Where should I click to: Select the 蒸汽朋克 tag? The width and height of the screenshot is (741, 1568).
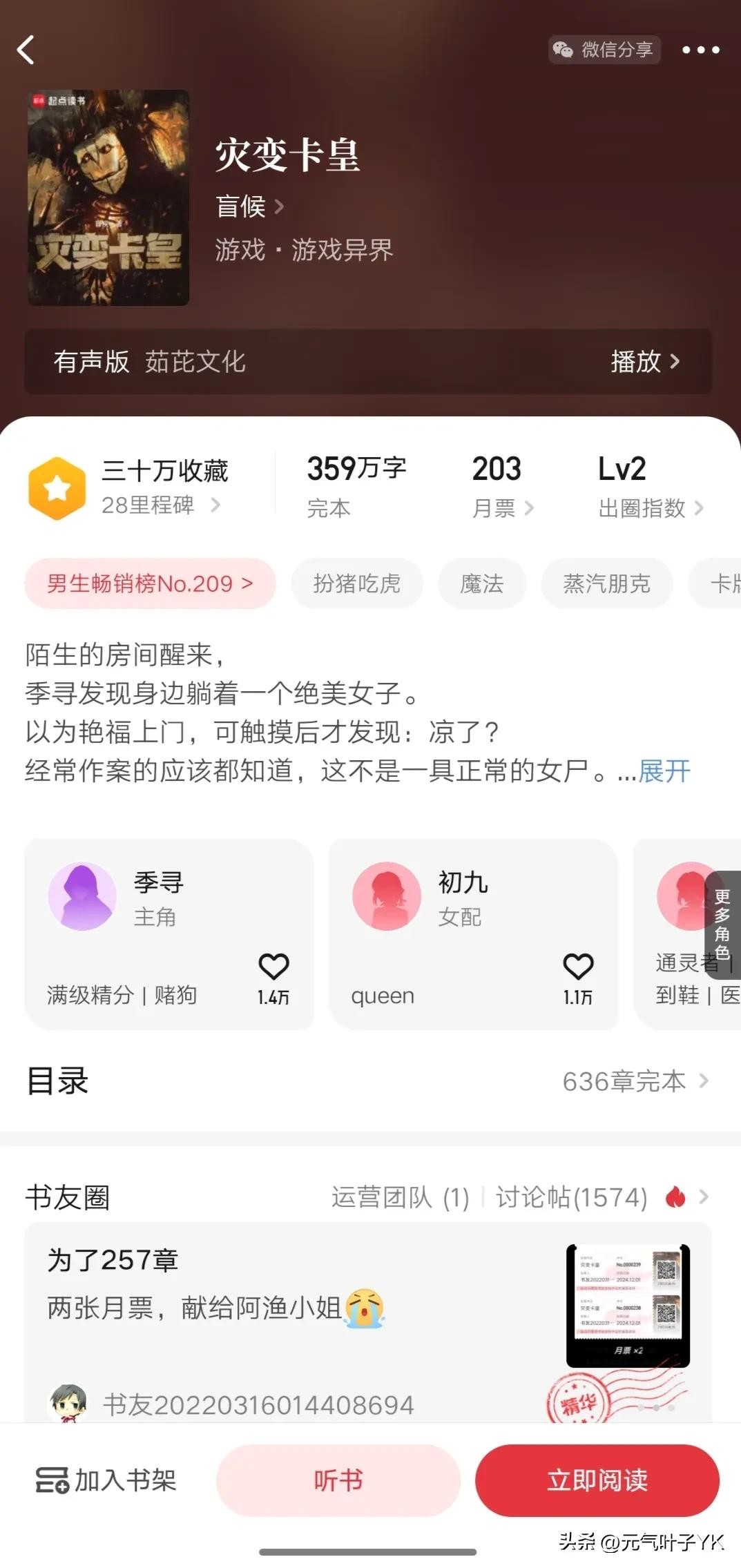(x=606, y=584)
